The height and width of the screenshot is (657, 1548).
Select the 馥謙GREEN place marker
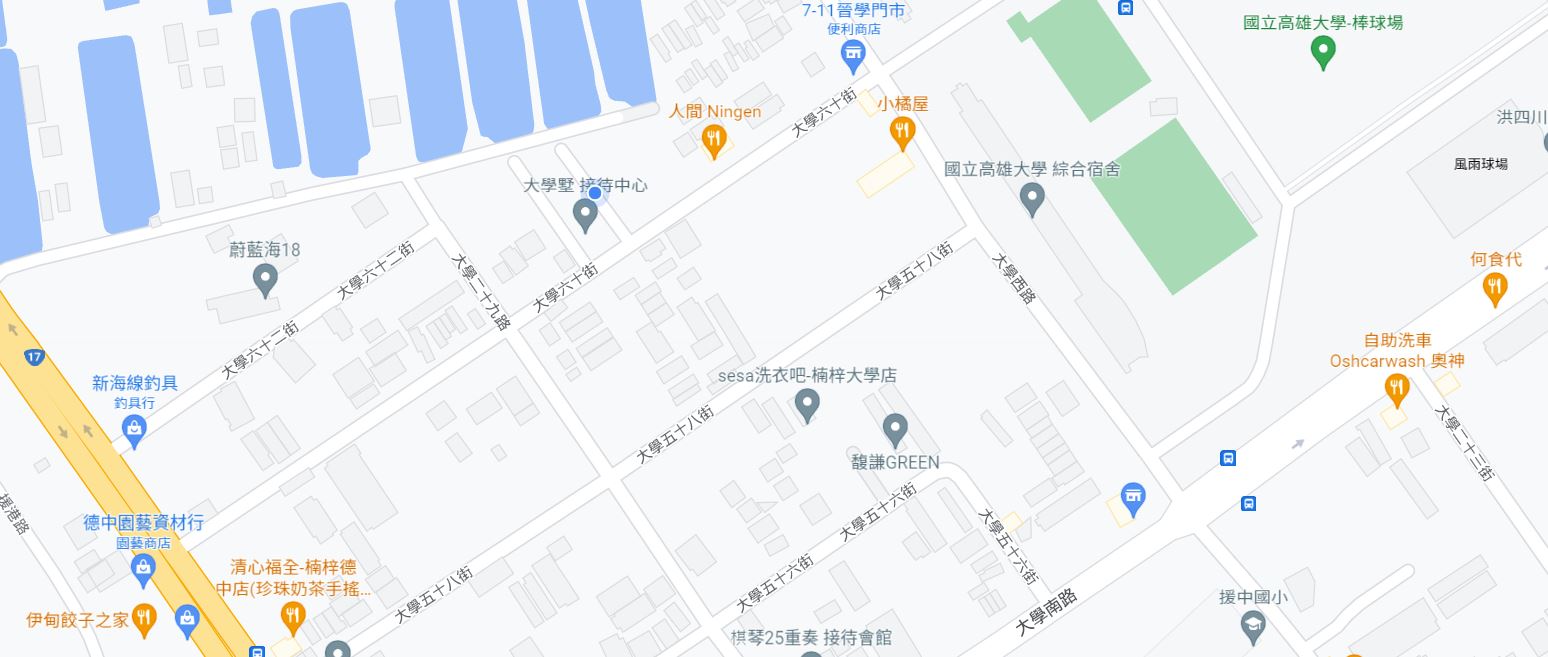(x=895, y=429)
